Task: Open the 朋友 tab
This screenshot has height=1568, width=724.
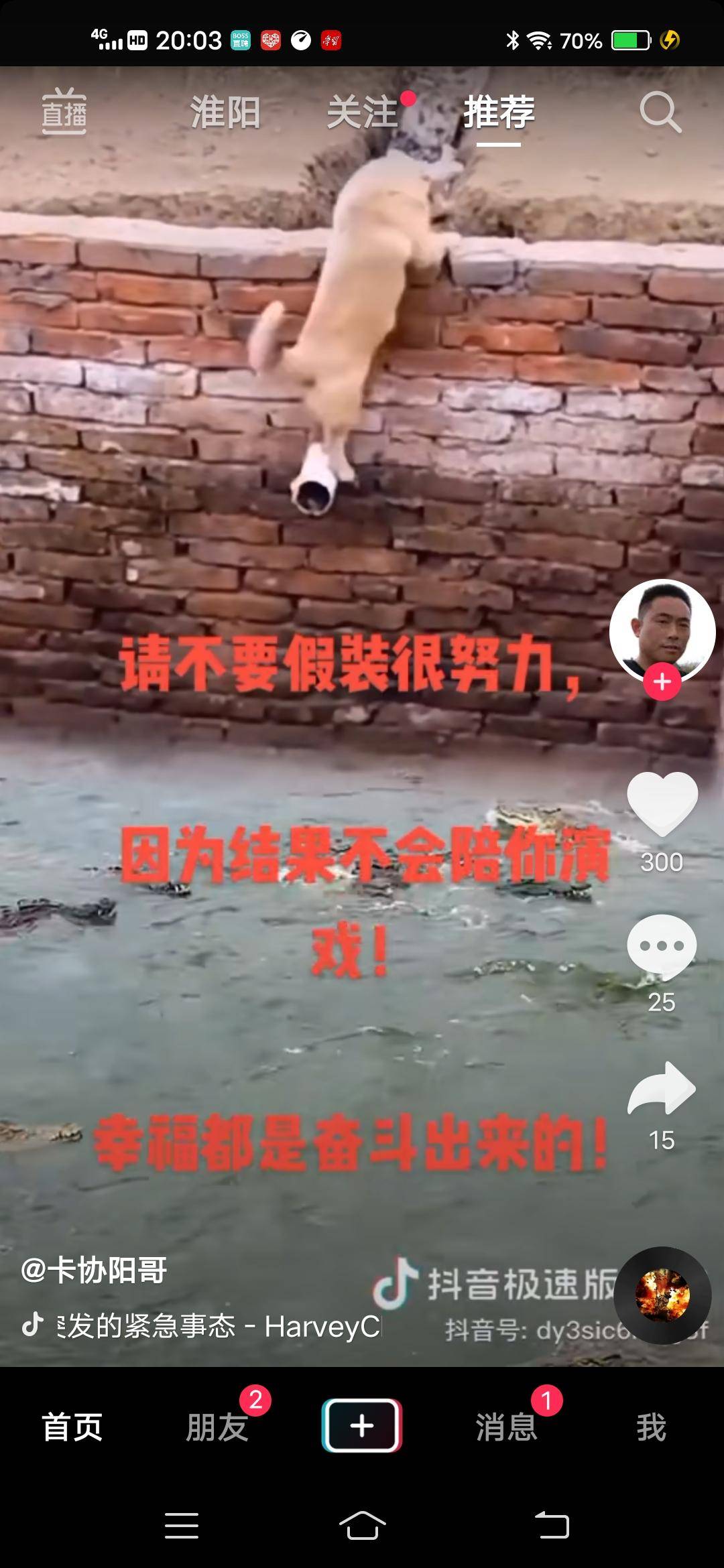Action: 217,1427
